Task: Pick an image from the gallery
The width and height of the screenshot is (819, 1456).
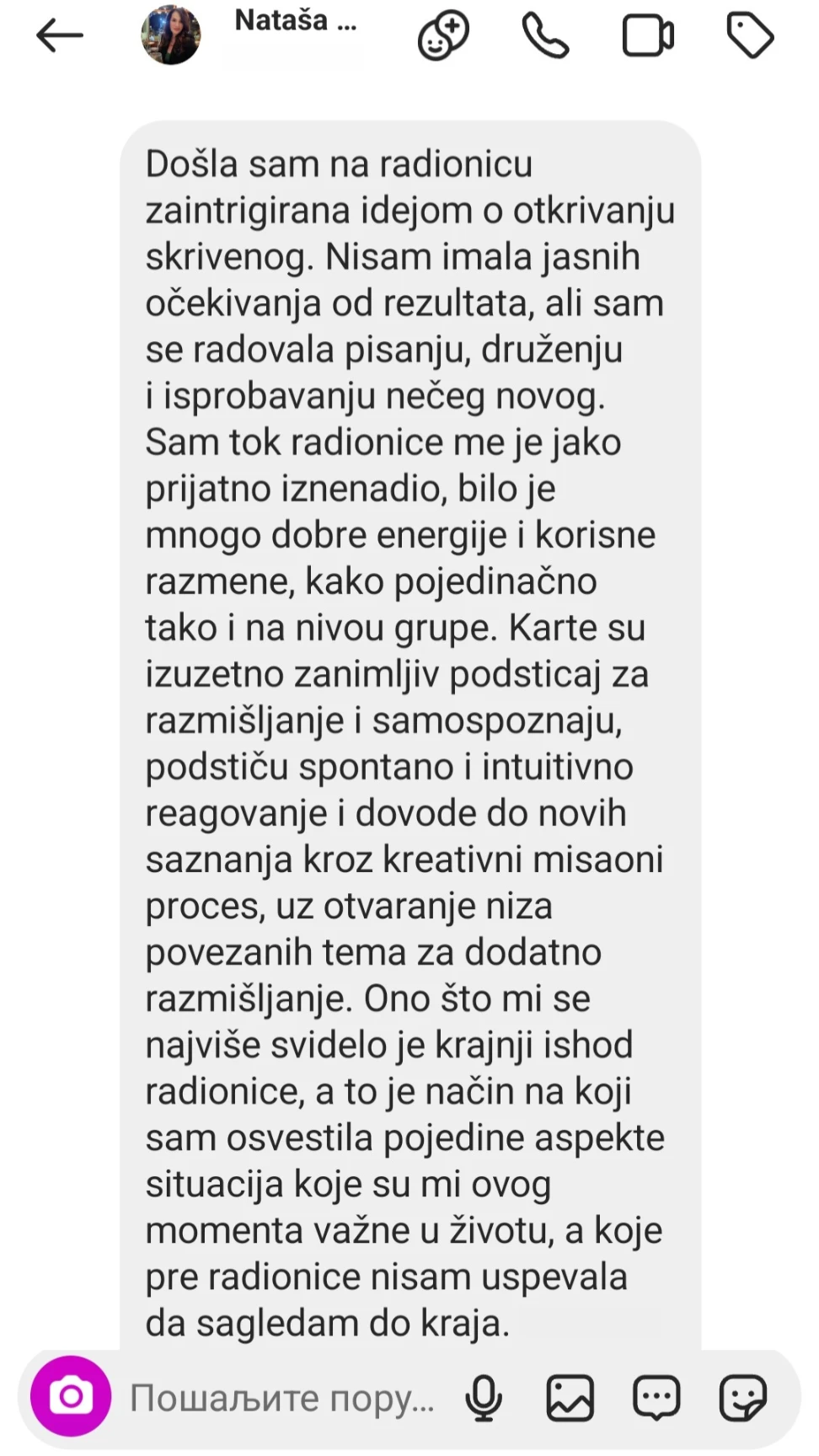Action: point(570,1399)
